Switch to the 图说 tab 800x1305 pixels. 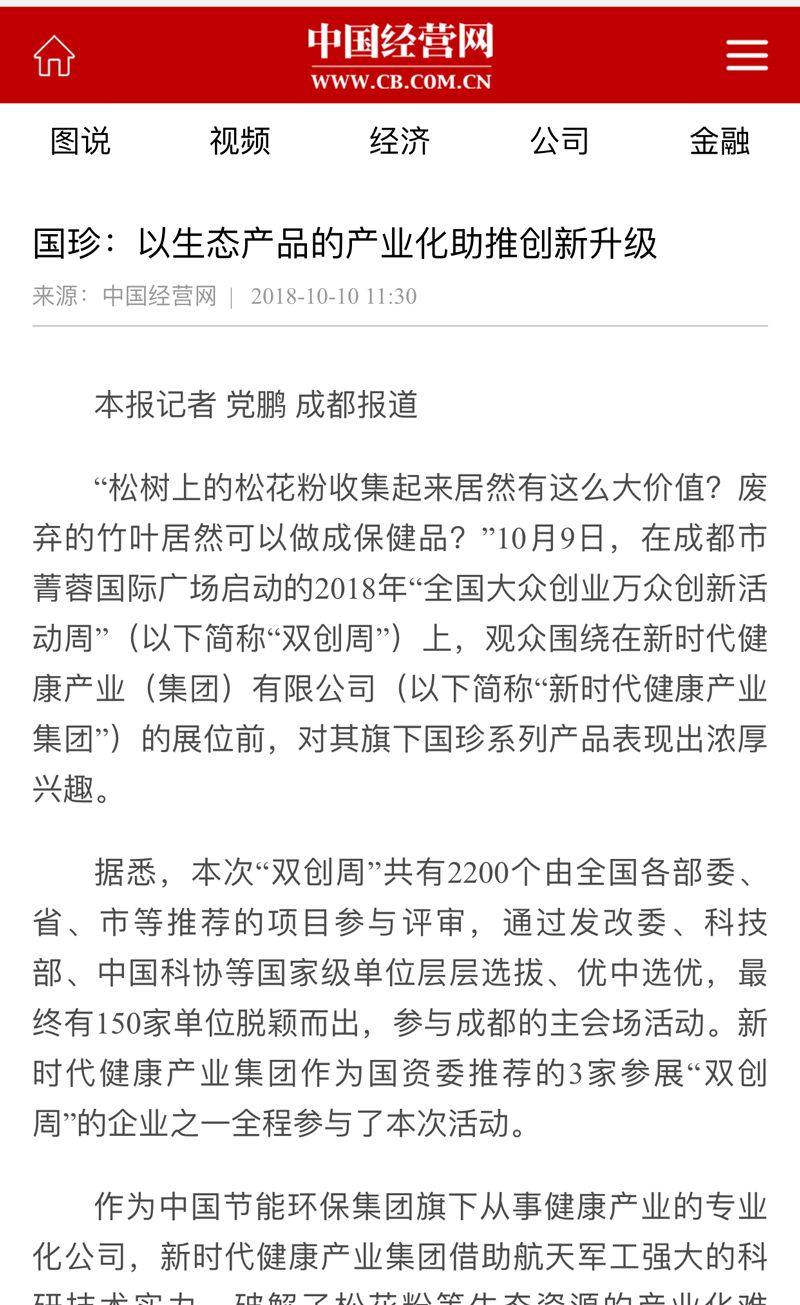point(80,141)
